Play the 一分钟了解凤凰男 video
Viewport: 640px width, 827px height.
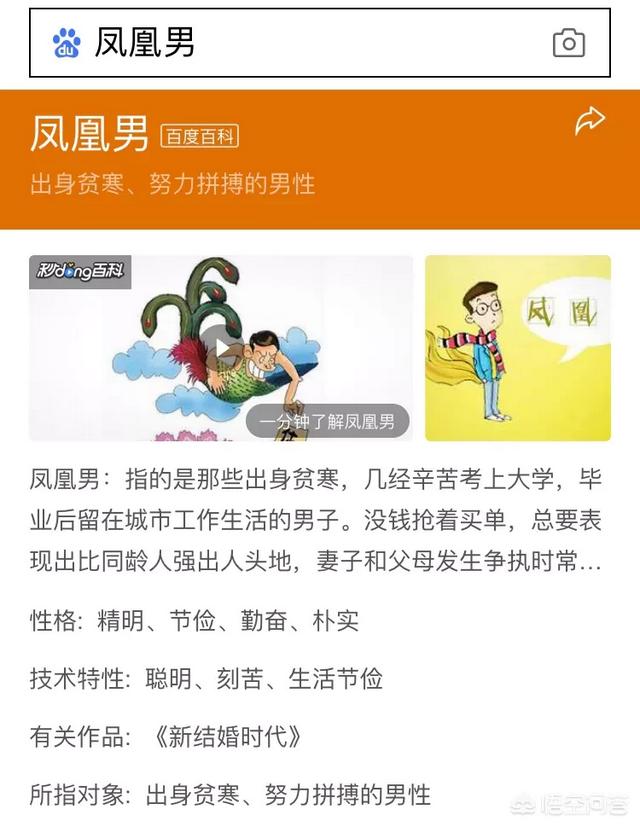[x=221, y=347]
